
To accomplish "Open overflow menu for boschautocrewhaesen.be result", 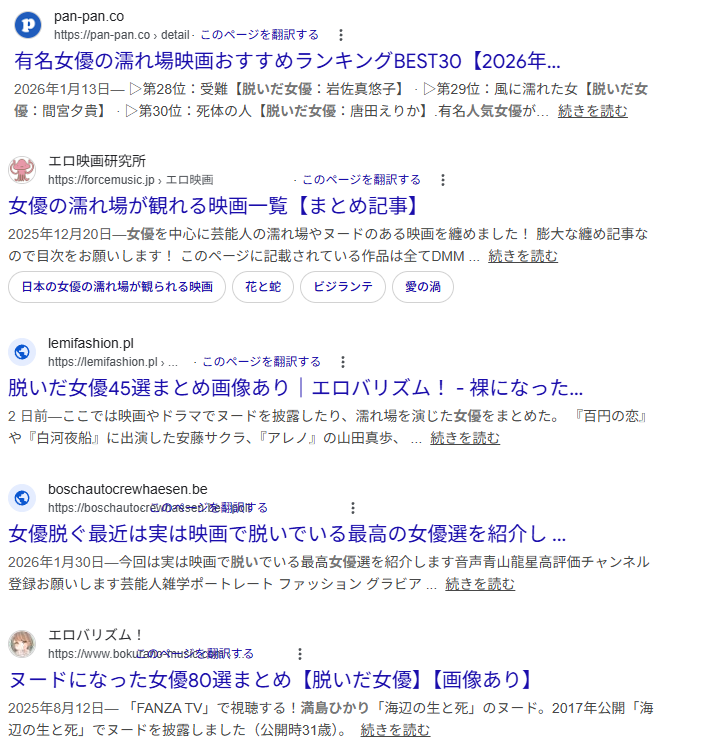I will click(x=352, y=508).
